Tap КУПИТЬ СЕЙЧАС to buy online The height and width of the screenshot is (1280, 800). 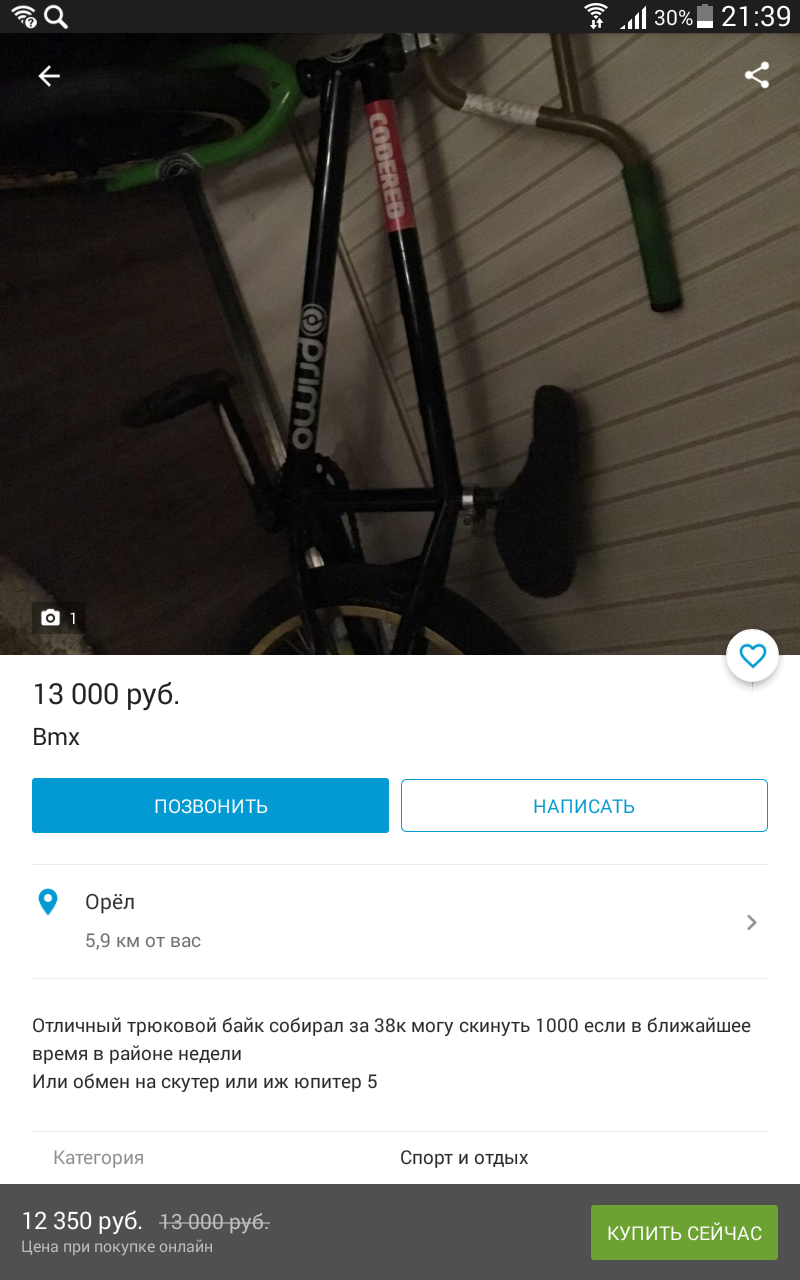[684, 1231]
